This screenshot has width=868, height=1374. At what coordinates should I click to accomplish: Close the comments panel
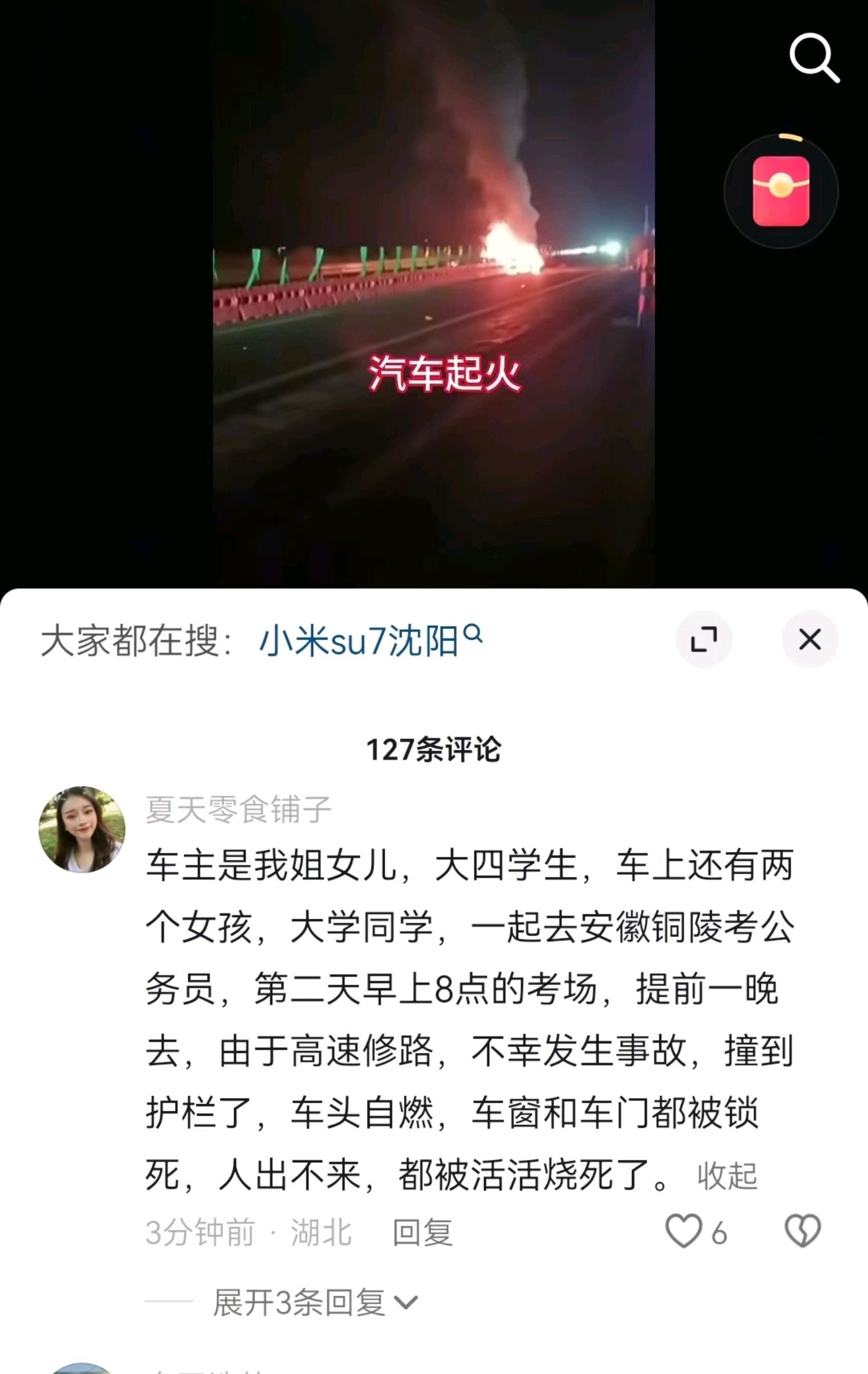810,639
